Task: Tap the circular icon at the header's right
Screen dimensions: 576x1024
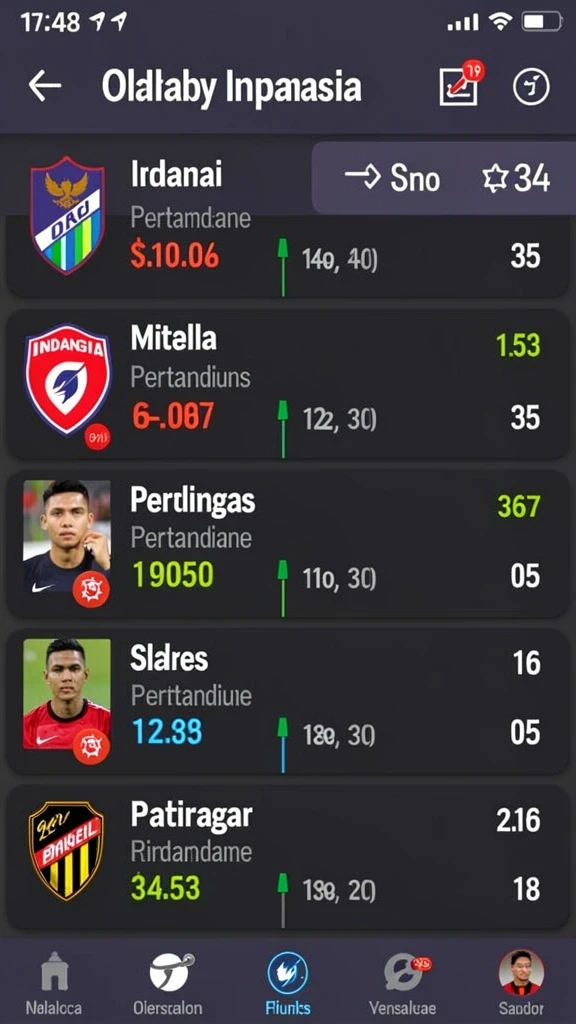Action: tap(531, 87)
